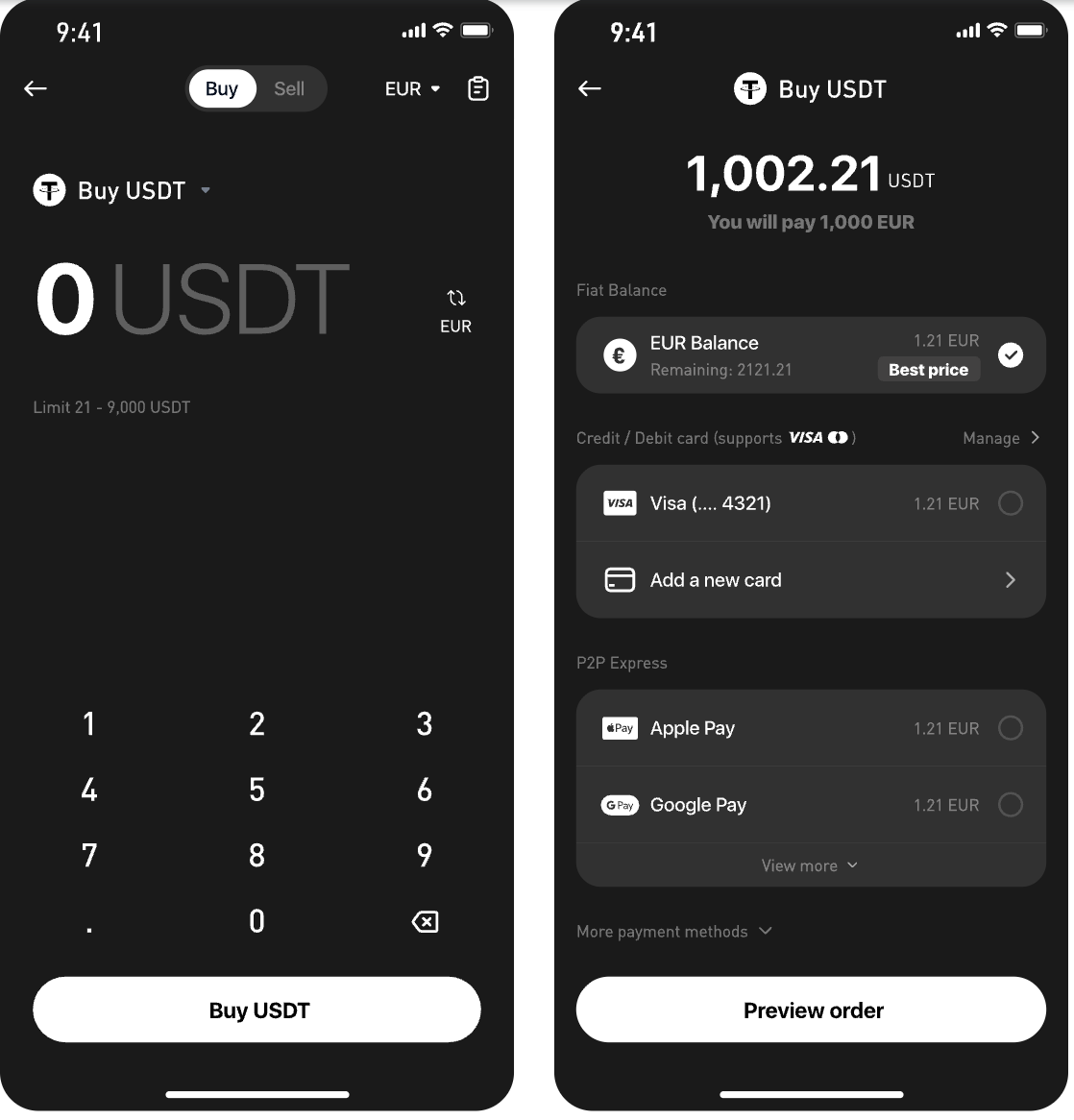Image resolution: width=1074 pixels, height=1120 pixels.
Task: Tap the backspace key on keypad
Action: click(x=425, y=922)
